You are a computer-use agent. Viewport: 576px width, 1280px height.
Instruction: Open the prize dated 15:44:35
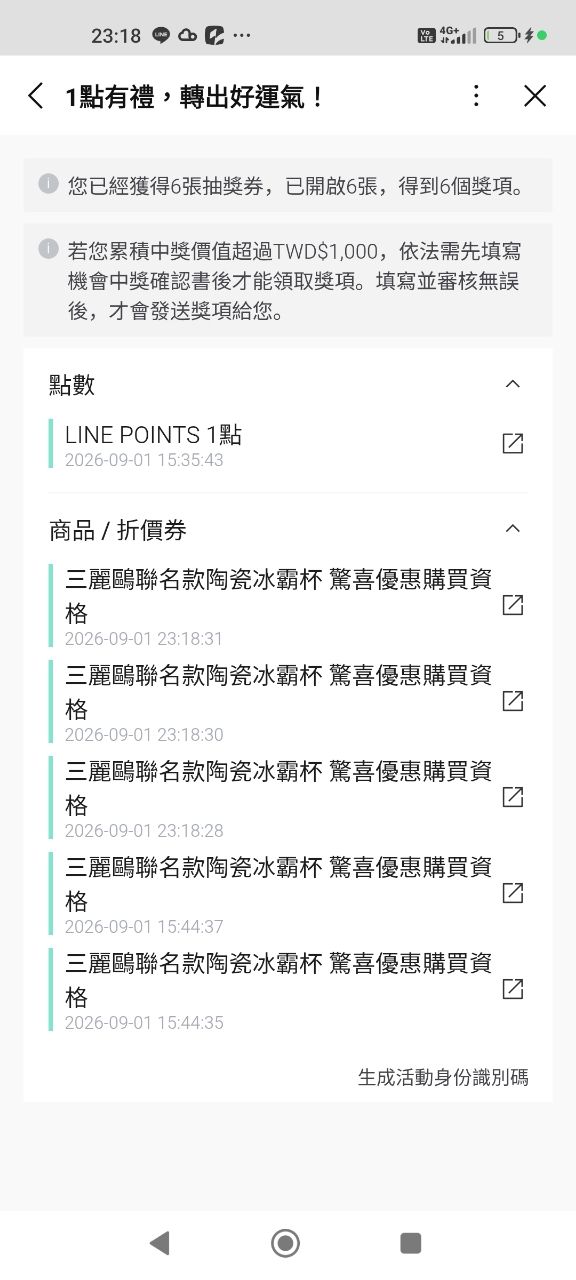(x=513, y=989)
